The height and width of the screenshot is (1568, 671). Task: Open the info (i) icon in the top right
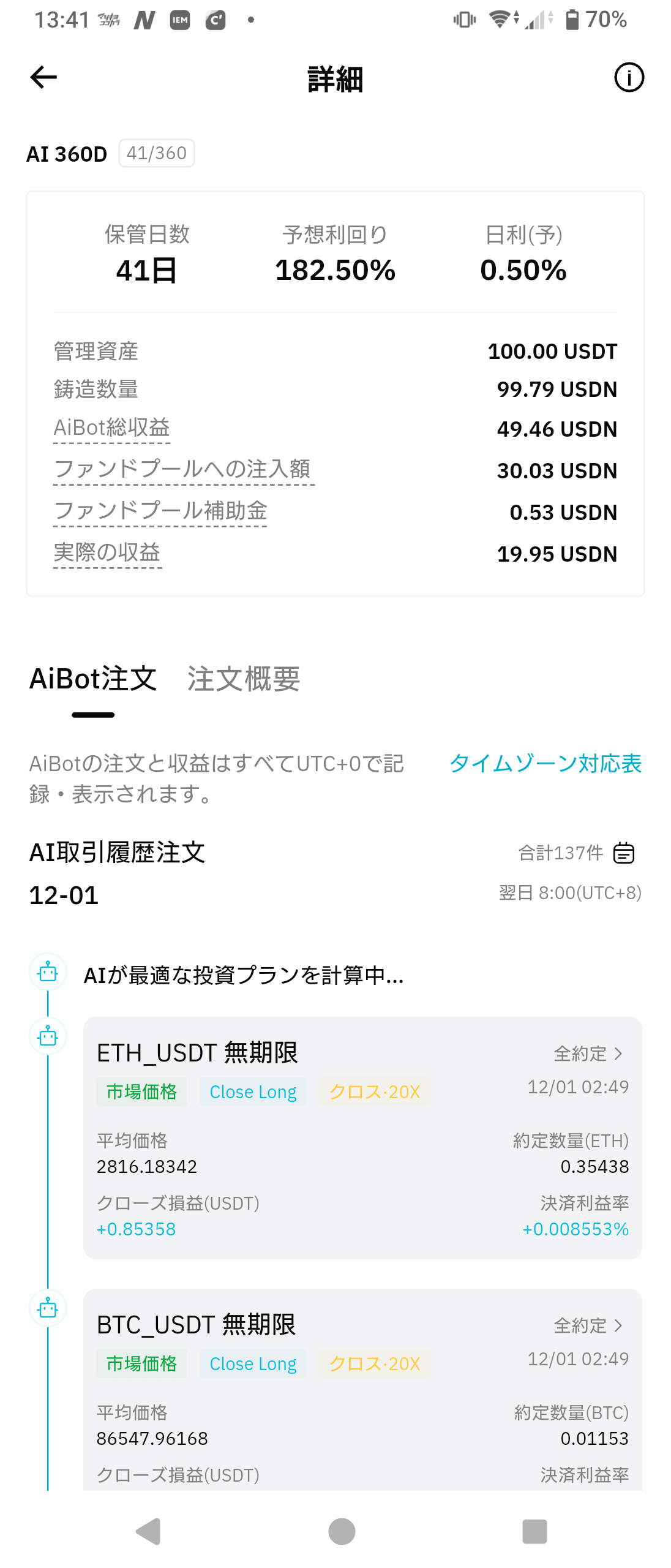629,77
